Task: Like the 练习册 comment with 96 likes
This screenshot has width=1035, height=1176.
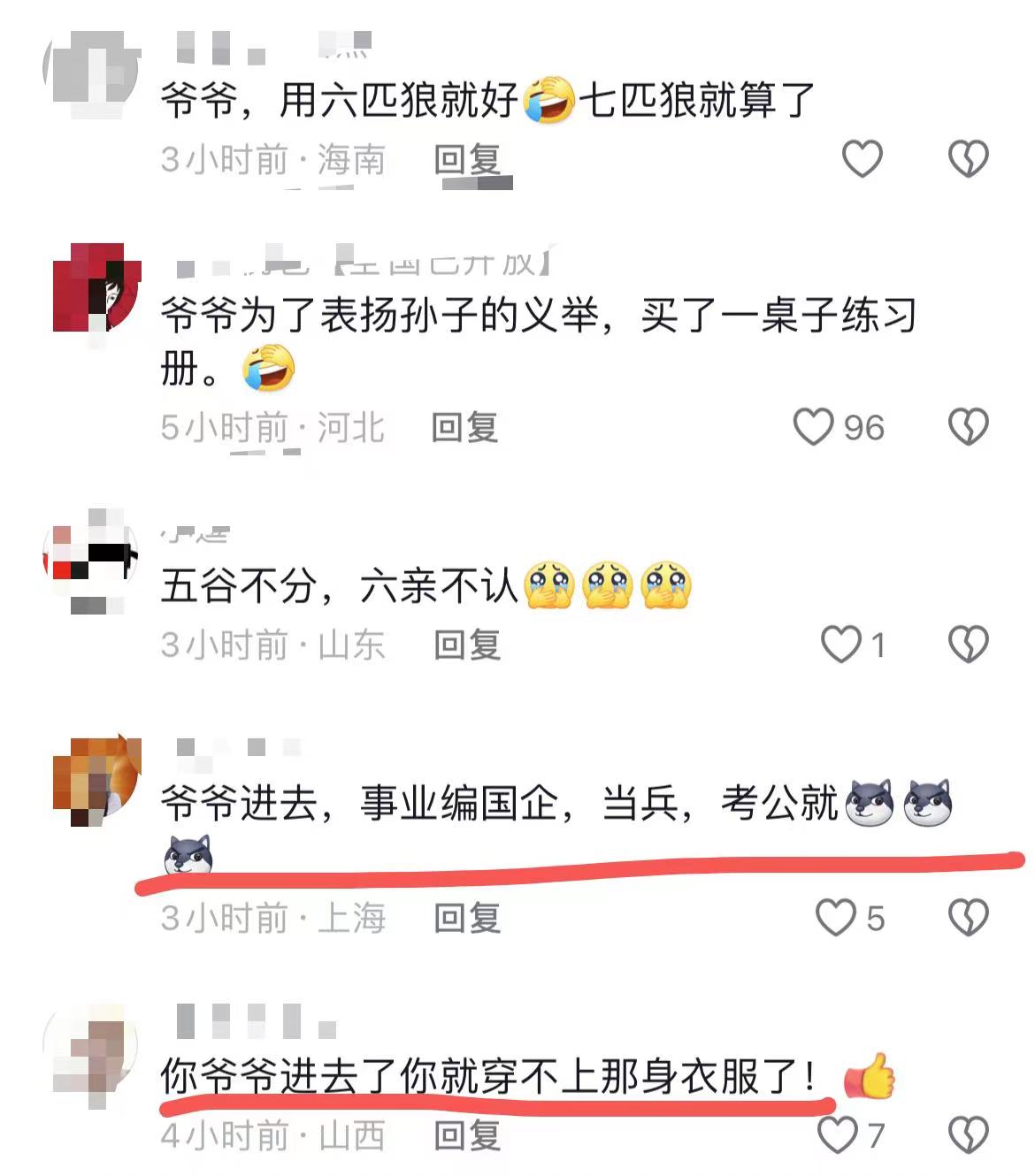Action: click(x=813, y=427)
